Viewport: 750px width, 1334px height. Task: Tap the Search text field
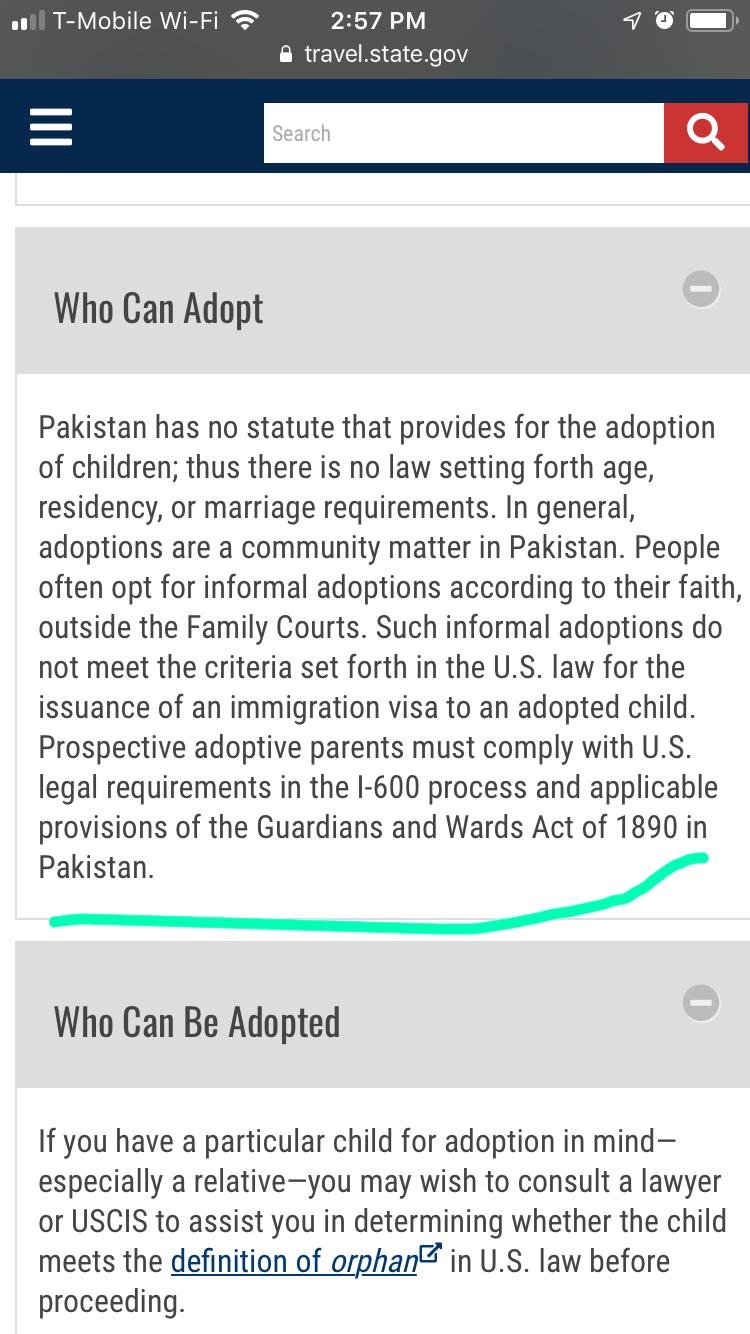pyautogui.click(x=464, y=133)
